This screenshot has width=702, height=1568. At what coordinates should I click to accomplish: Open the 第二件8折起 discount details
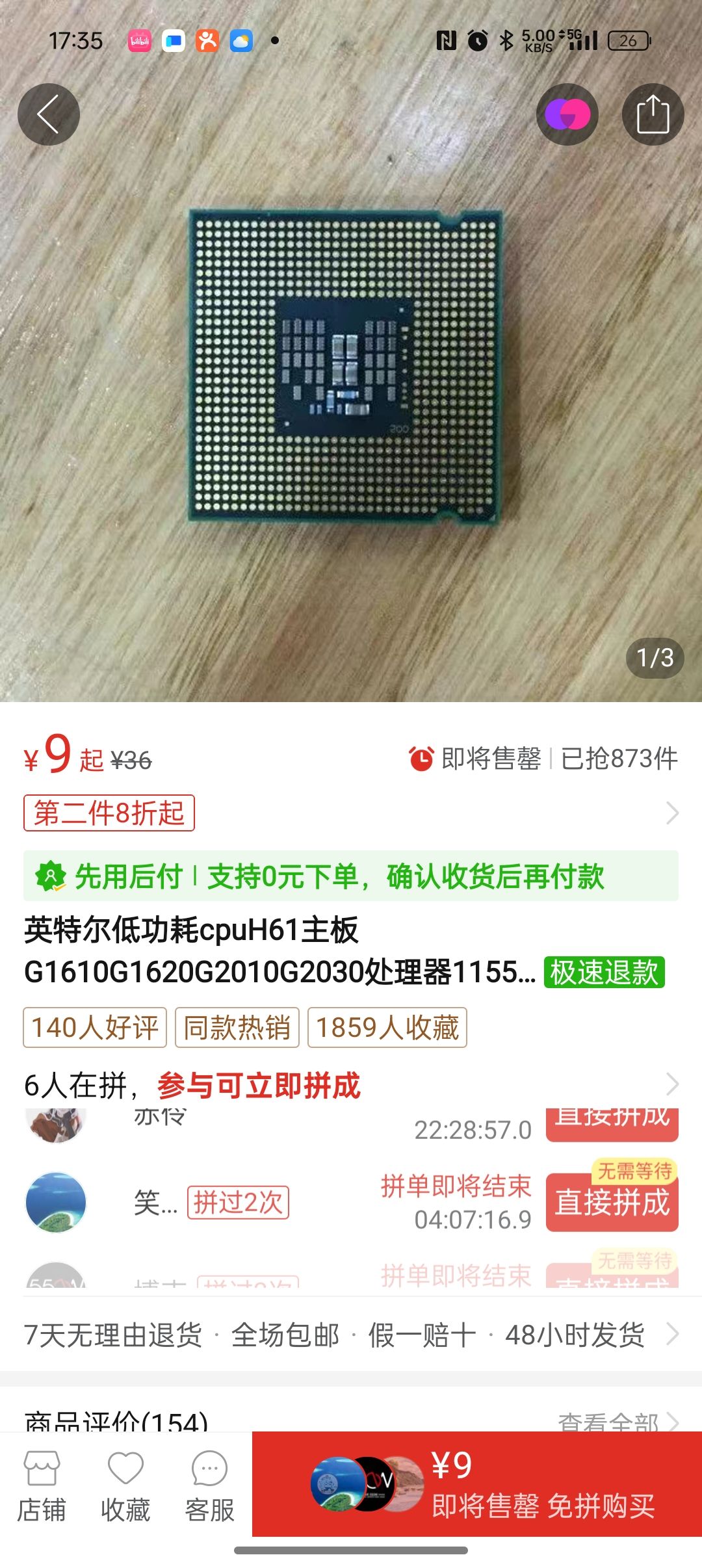[x=109, y=813]
